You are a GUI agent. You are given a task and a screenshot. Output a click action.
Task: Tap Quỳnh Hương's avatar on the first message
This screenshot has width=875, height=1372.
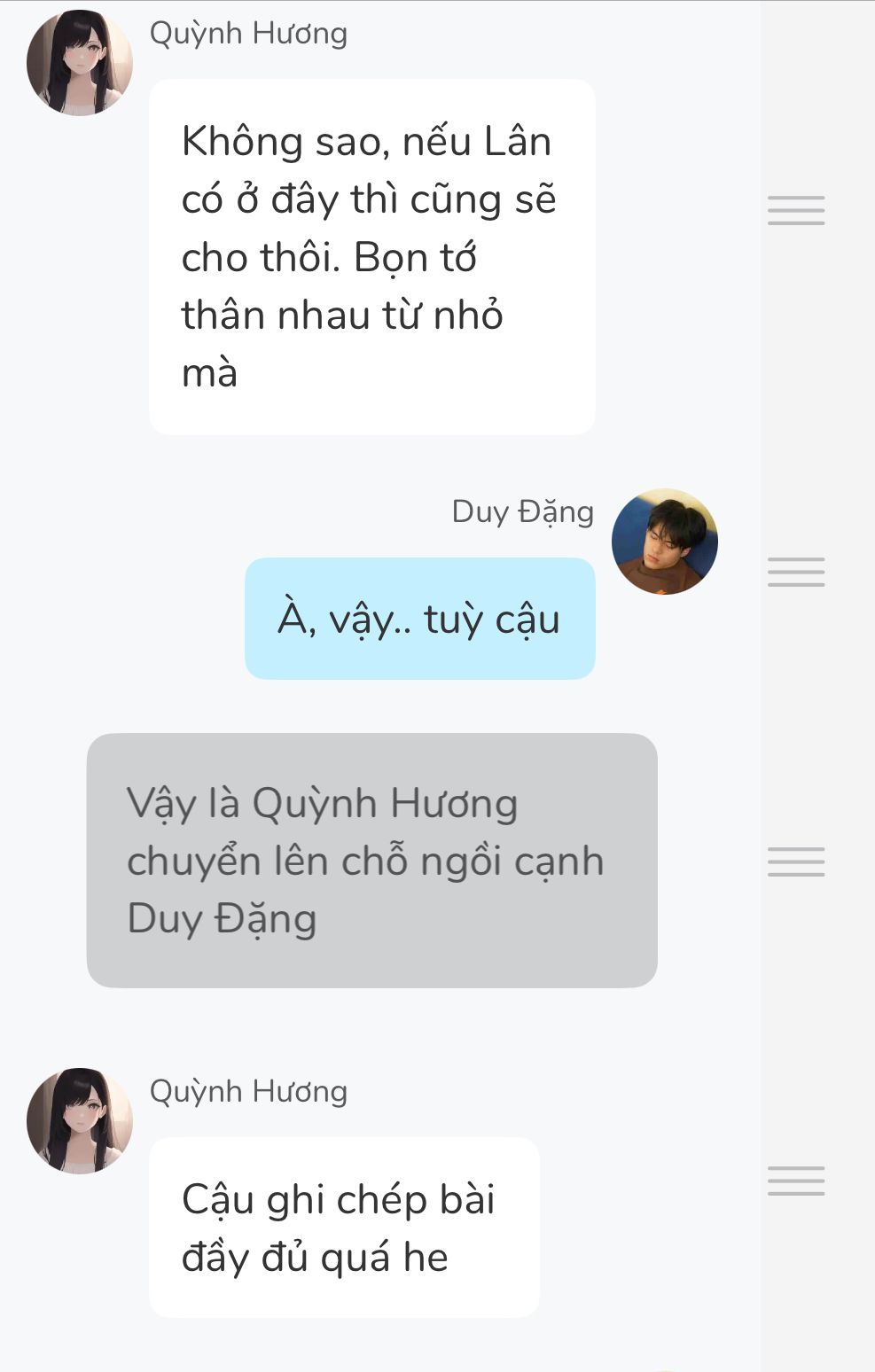80,62
